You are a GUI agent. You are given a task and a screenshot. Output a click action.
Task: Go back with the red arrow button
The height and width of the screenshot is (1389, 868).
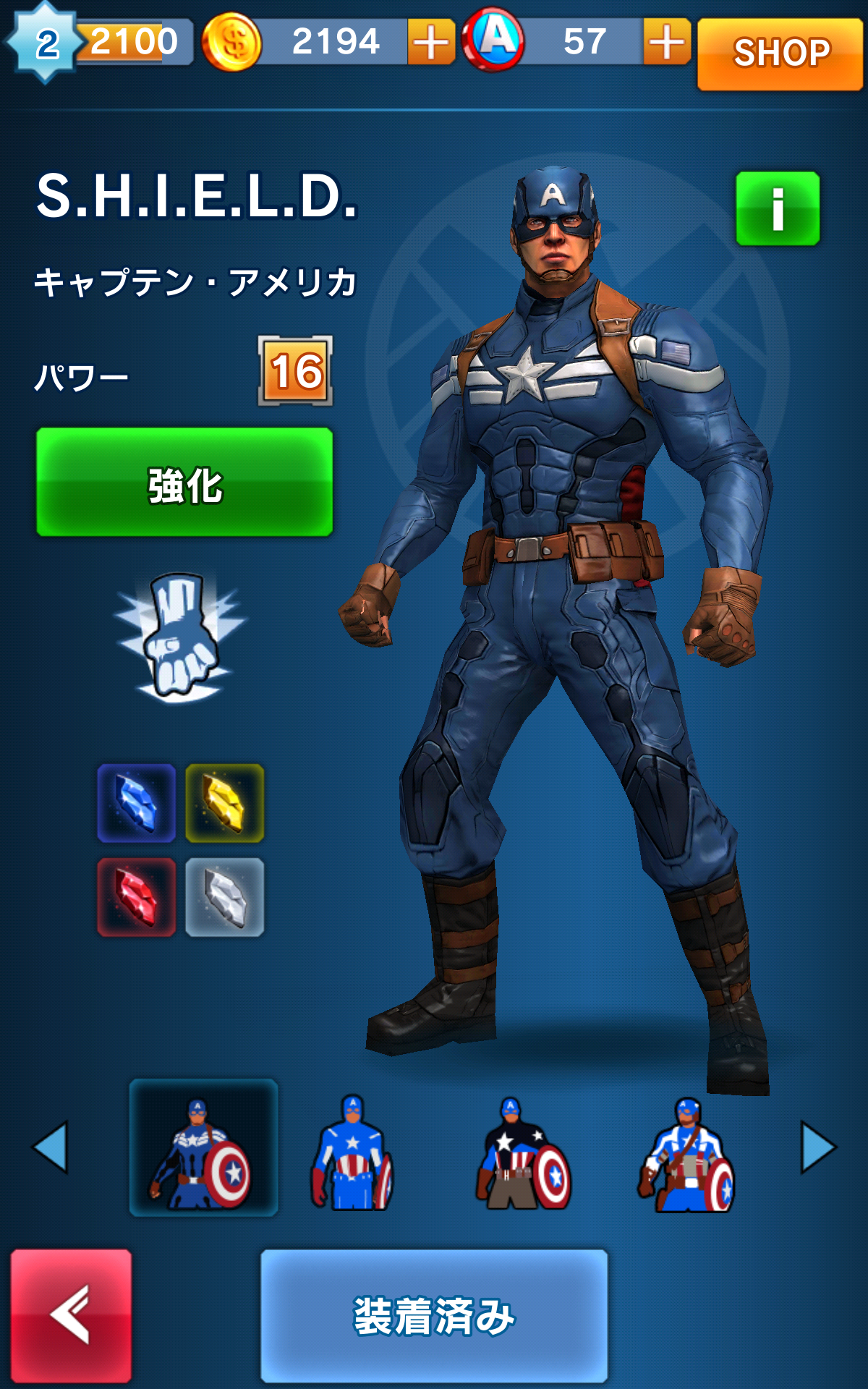(x=71, y=1314)
